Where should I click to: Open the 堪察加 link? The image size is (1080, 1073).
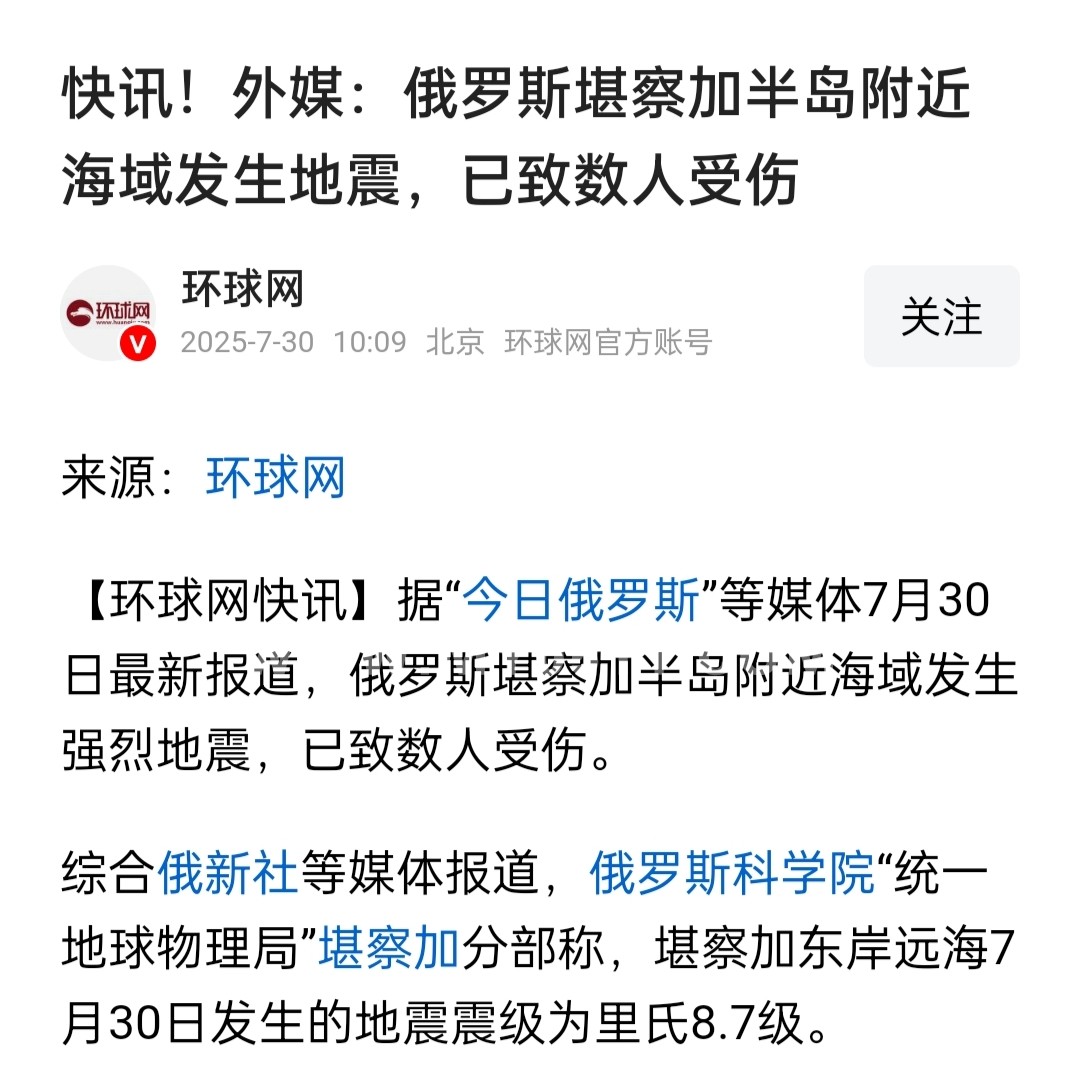(x=388, y=948)
